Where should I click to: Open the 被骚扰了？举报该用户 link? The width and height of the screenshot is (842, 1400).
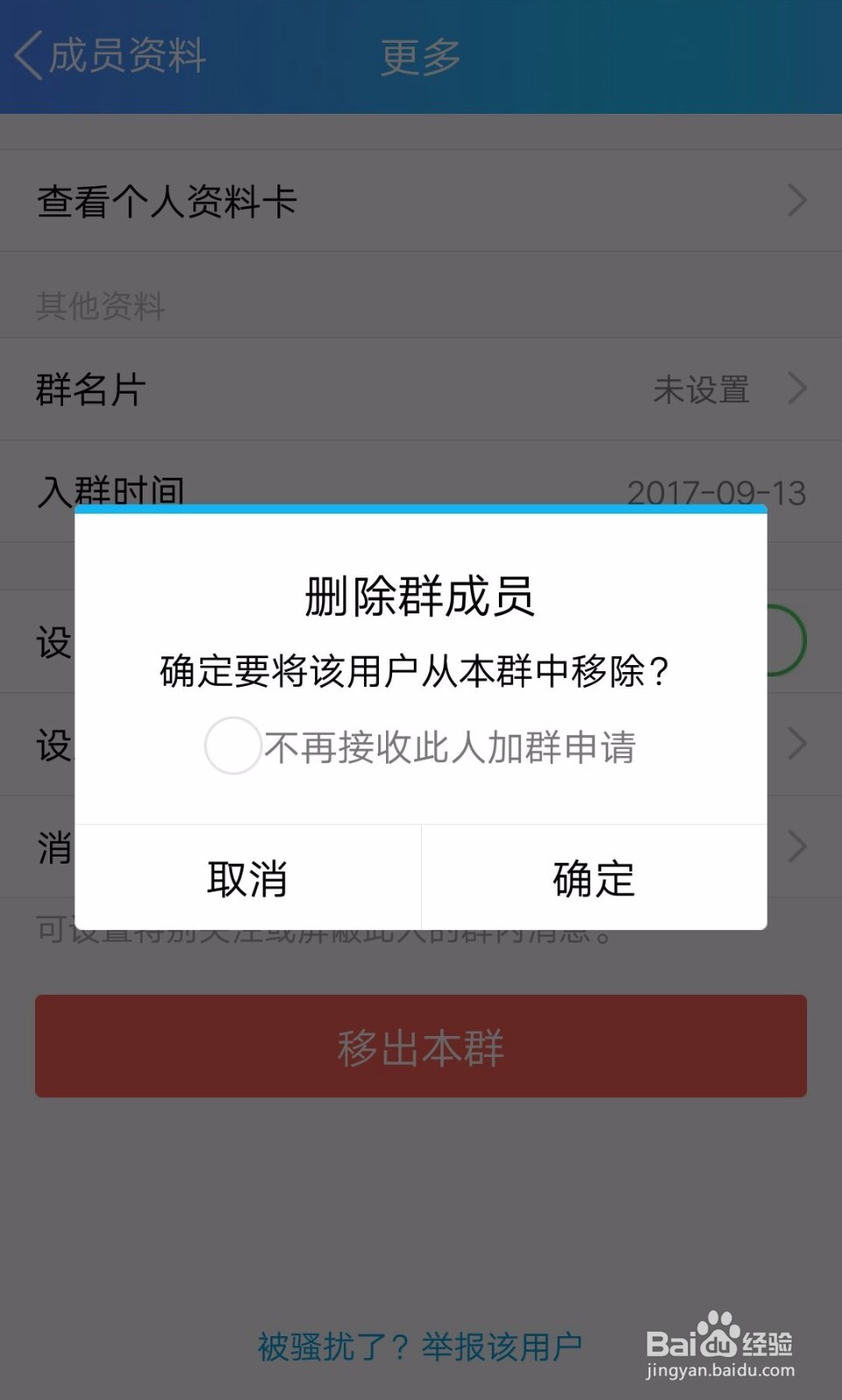418,1343
